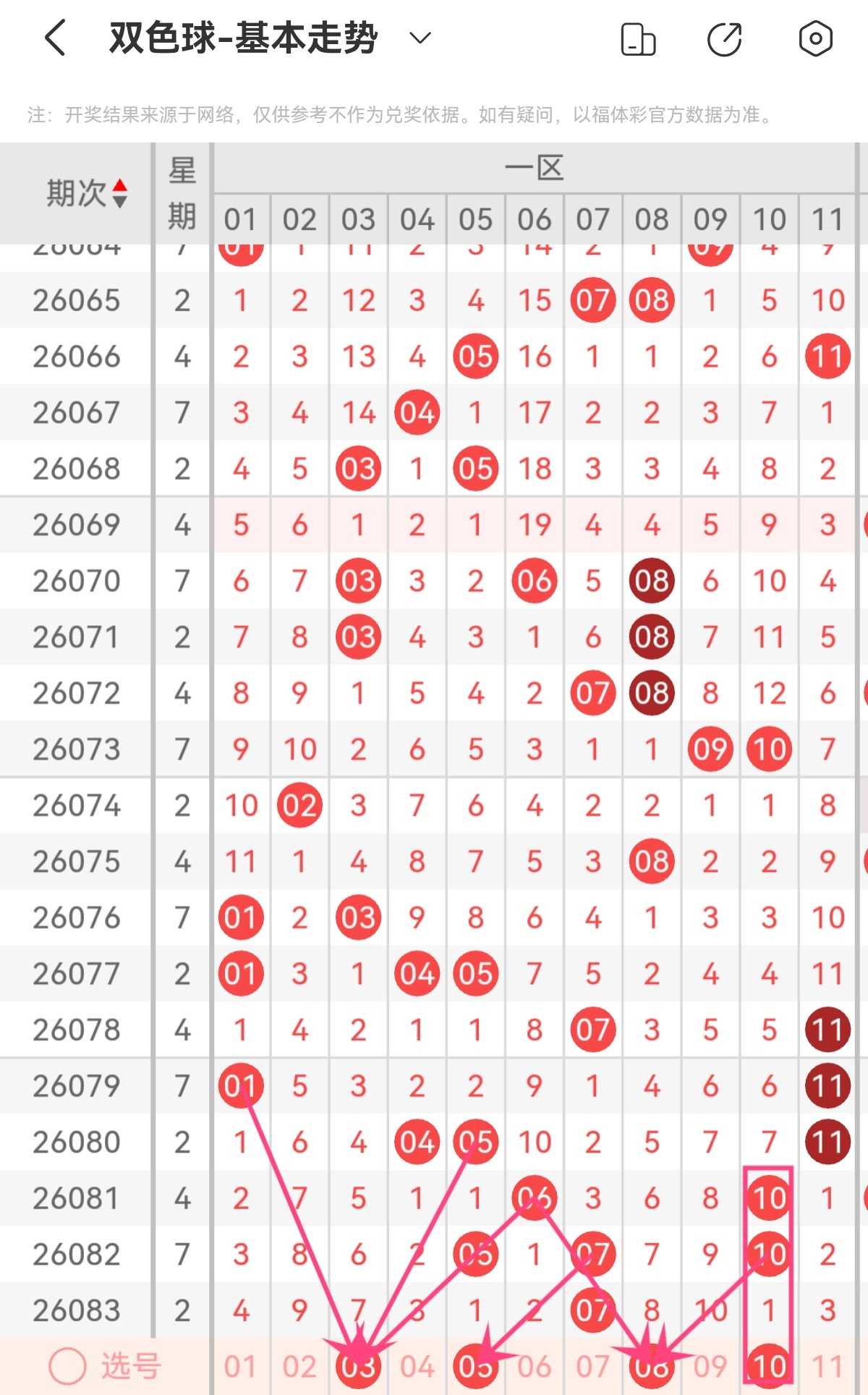Deselect number 05 in the 选号 row

pos(476,1366)
